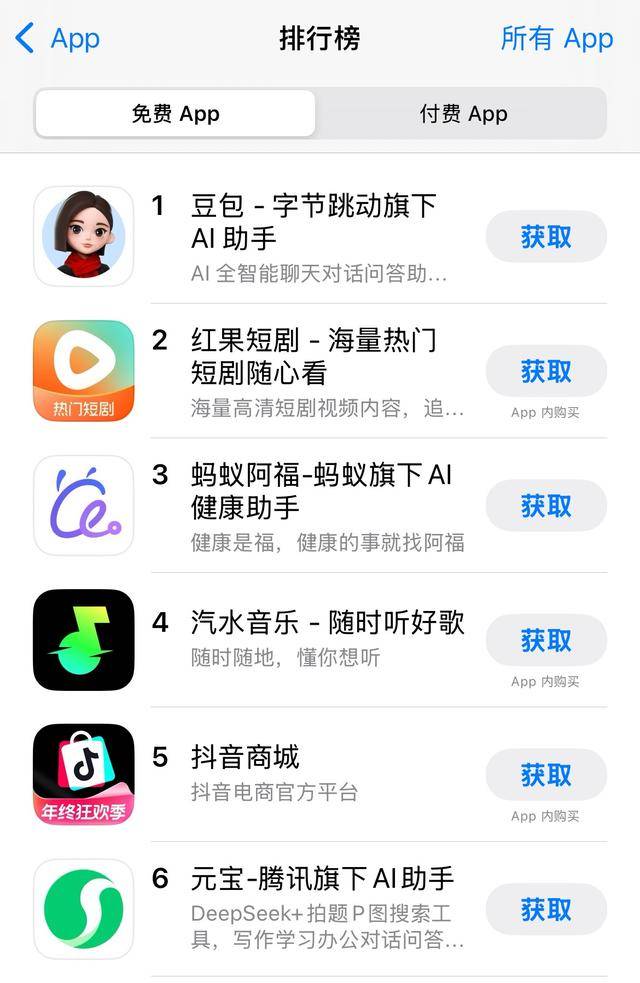Get the 豆包 app

pyautogui.click(x=546, y=237)
